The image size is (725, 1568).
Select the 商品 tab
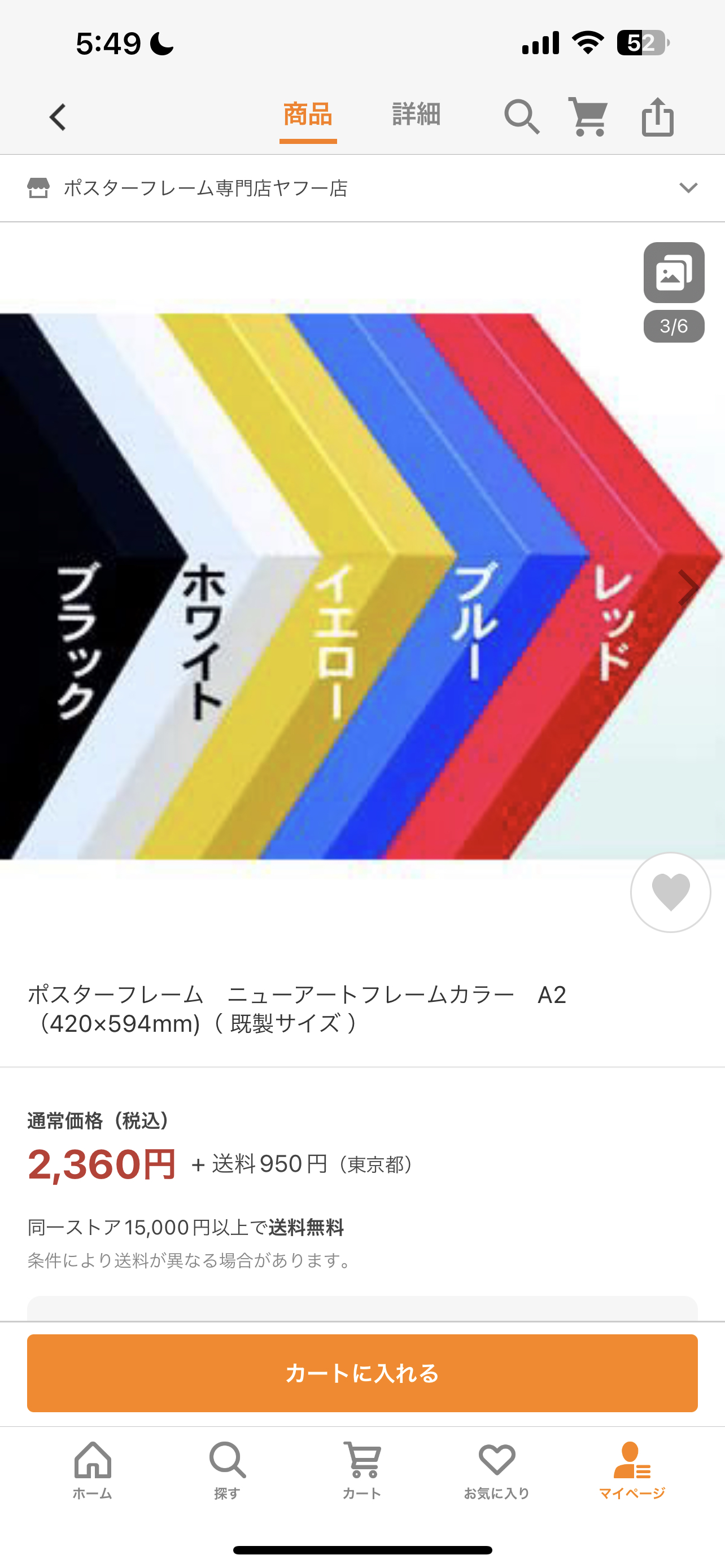coord(308,115)
